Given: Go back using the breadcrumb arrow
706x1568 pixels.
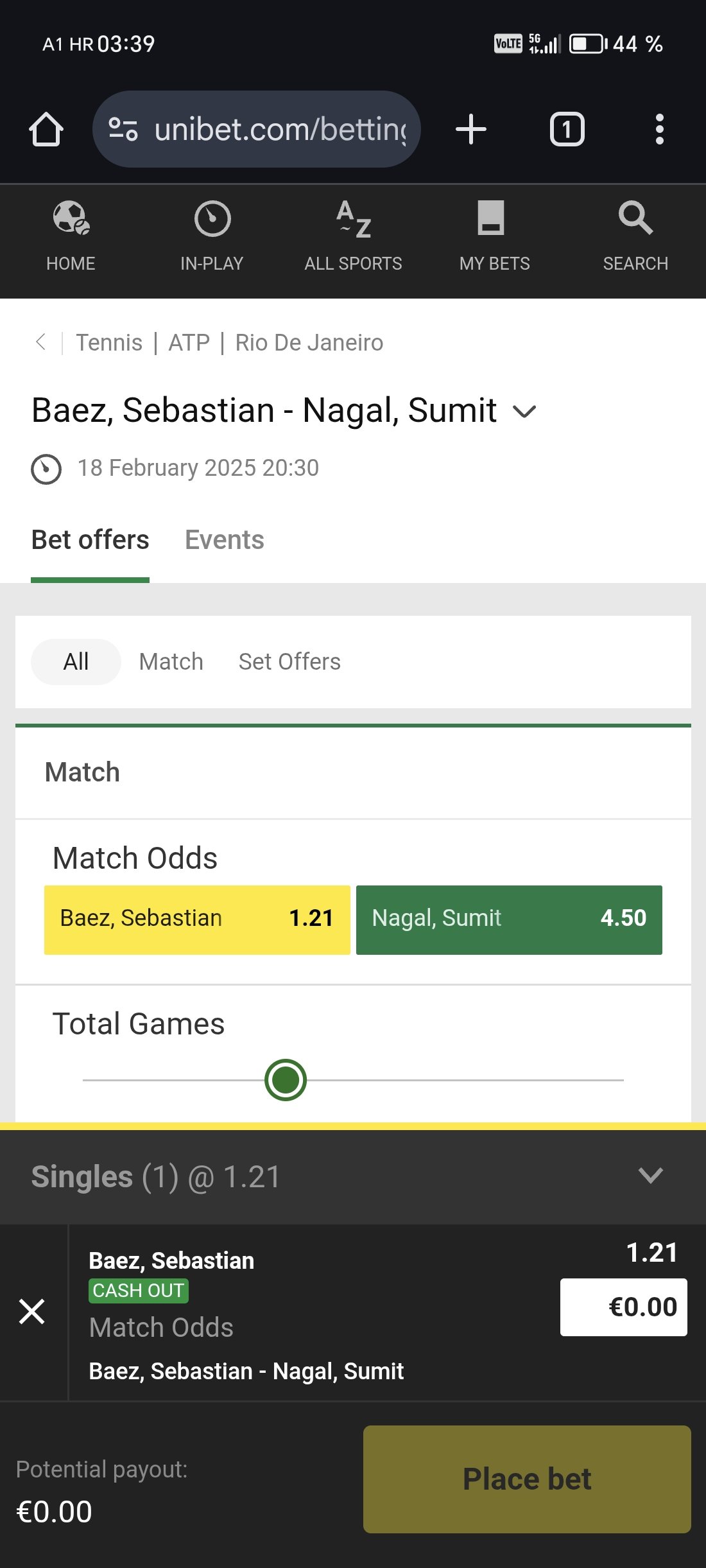Looking at the screenshot, I should coord(40,342).
